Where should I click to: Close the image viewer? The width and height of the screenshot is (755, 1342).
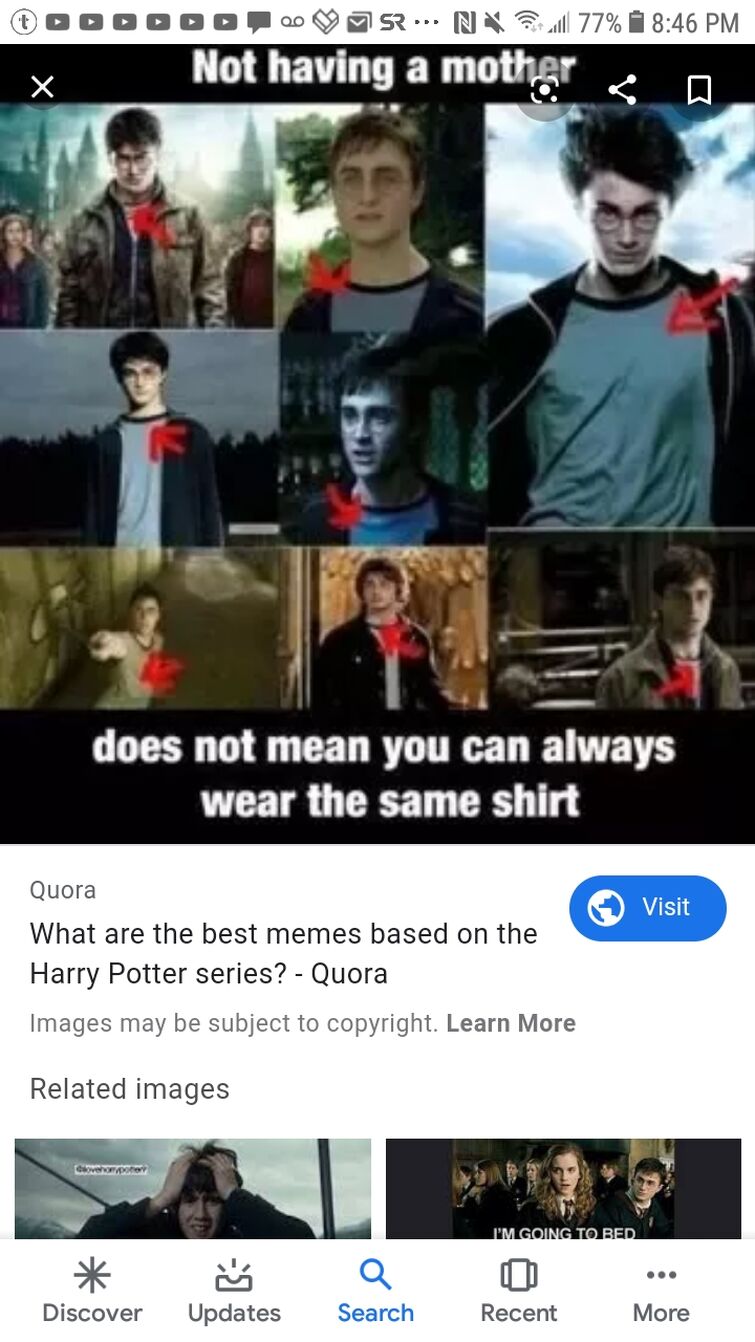tap(42, 88)
